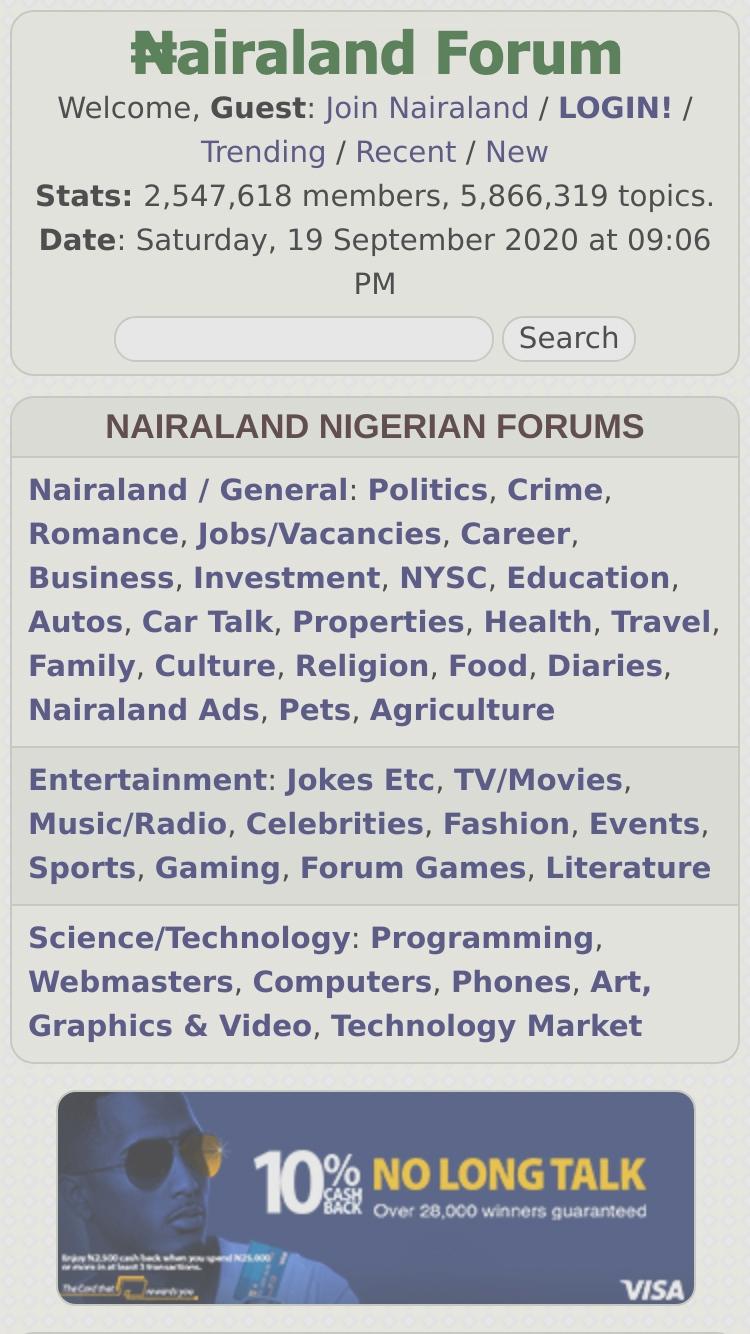
Task: Visit the Car Talk forum
Action: [208, 622]
